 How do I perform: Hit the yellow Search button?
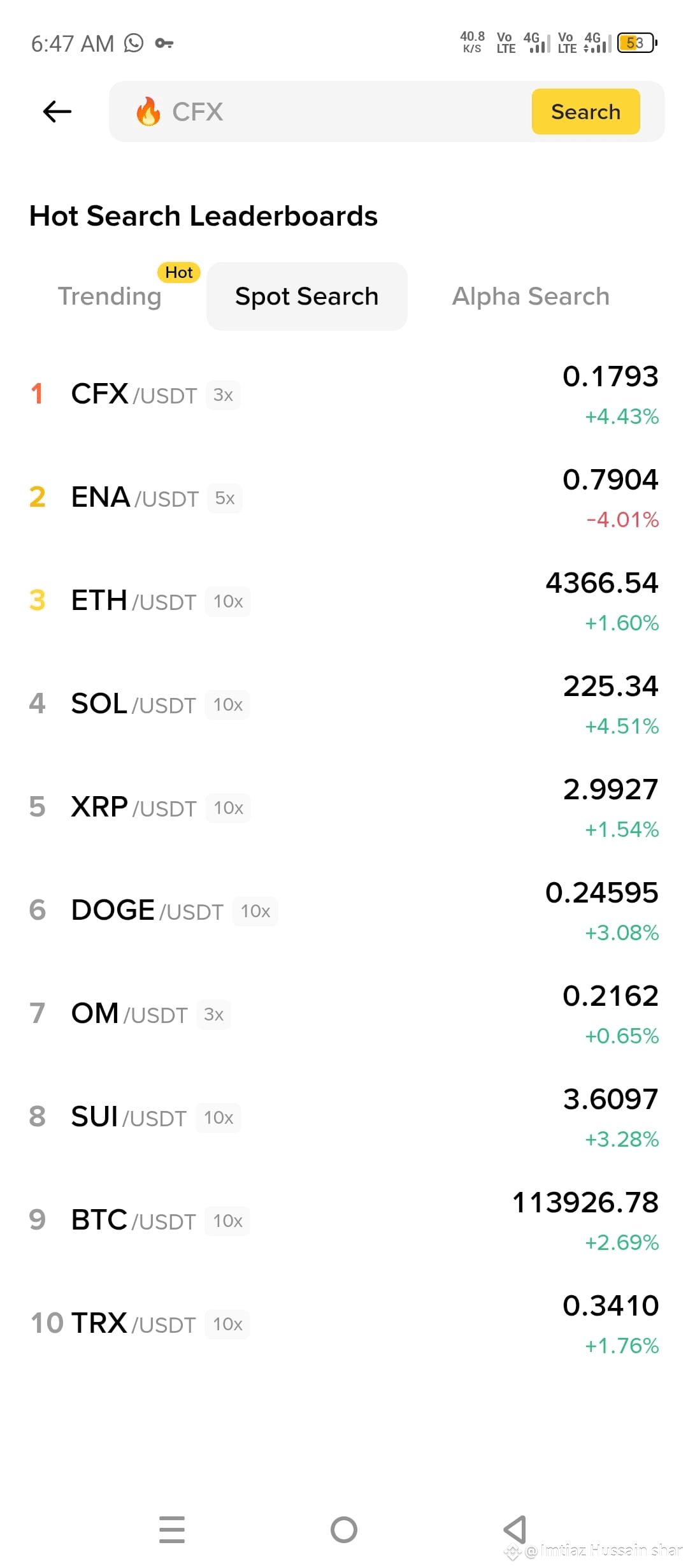585,112
